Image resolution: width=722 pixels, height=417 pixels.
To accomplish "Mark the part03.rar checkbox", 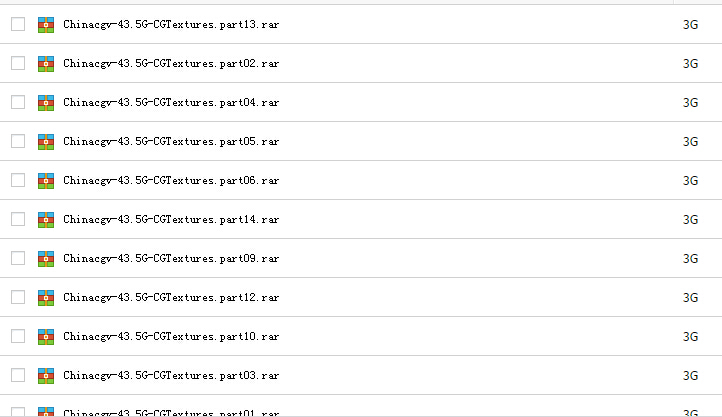I will tap(18, 375).
